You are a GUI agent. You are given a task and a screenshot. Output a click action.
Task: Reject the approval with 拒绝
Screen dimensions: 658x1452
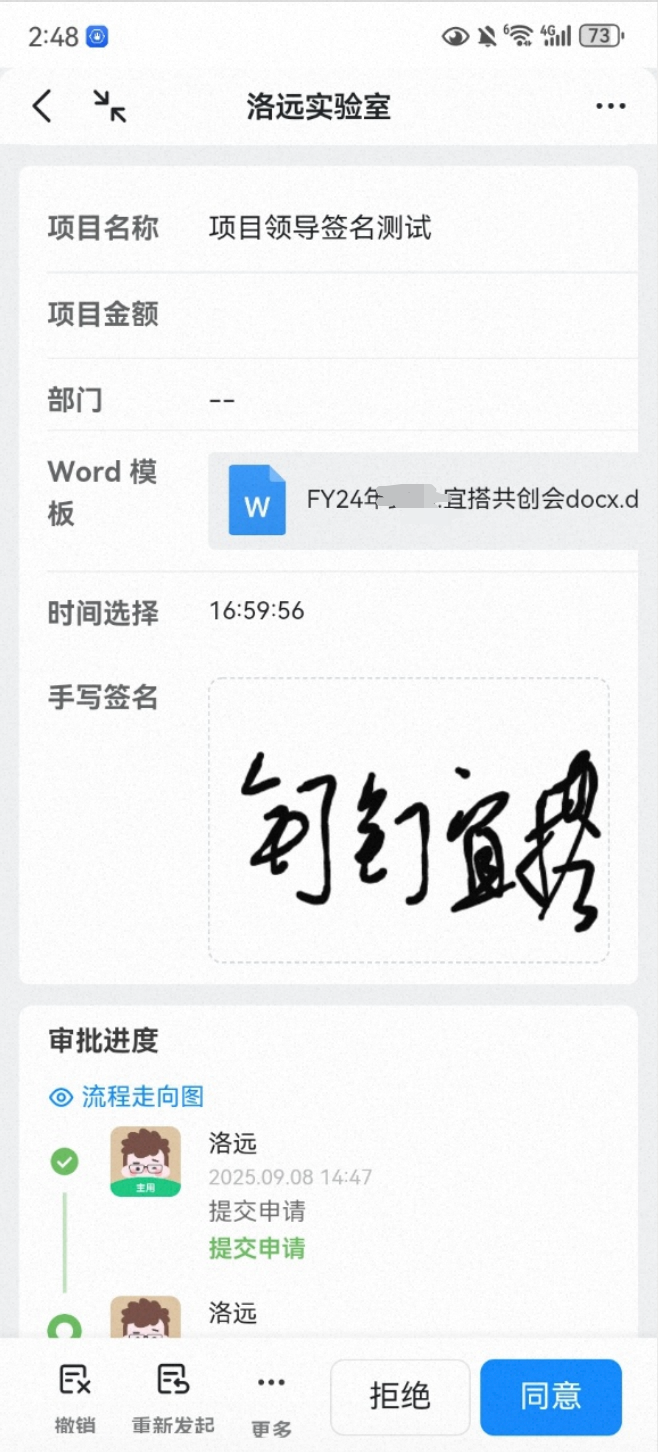click(400, 1396)
